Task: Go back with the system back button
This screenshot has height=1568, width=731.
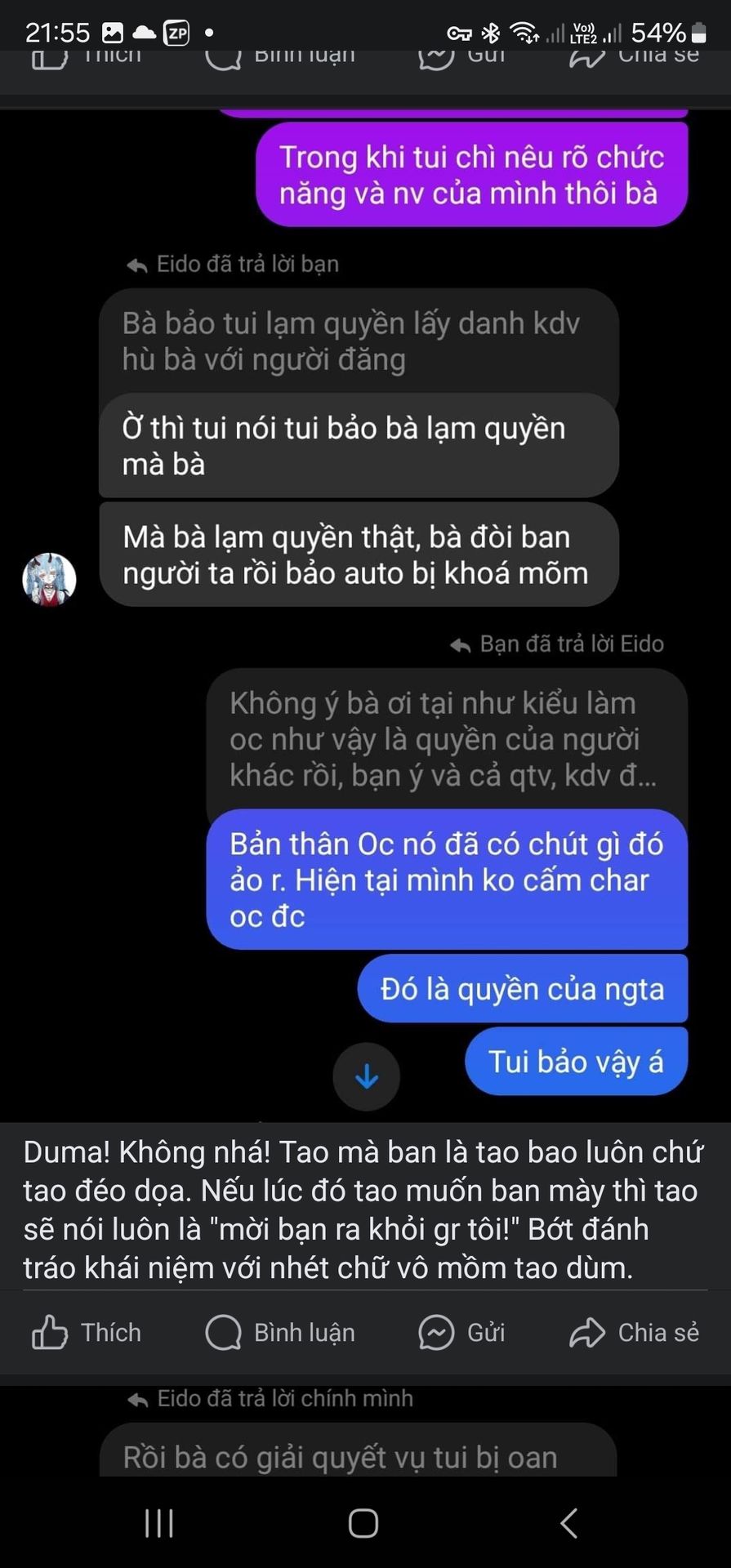Action: click(569, 1523)
